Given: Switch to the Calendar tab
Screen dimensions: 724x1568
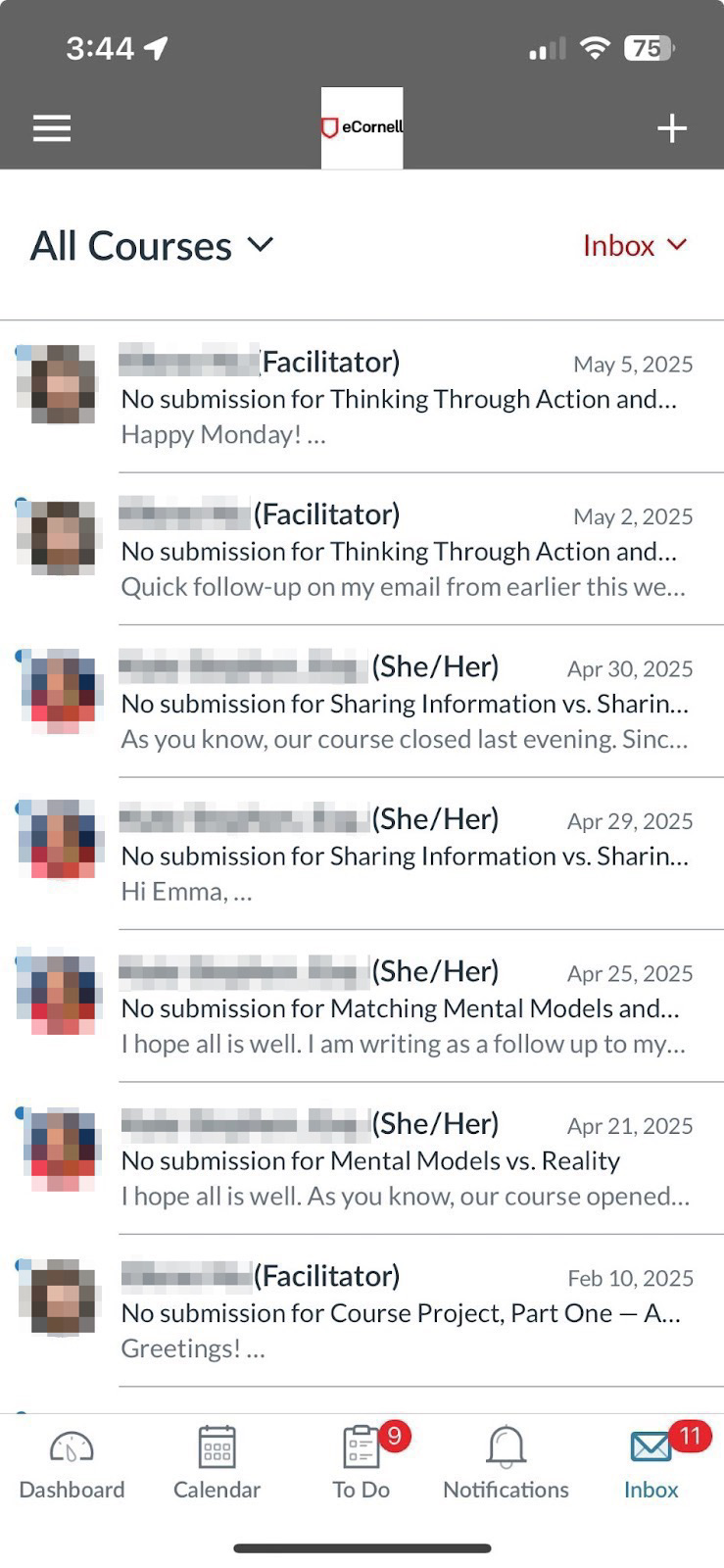Looking at the screenshot, I should 217,1464.
